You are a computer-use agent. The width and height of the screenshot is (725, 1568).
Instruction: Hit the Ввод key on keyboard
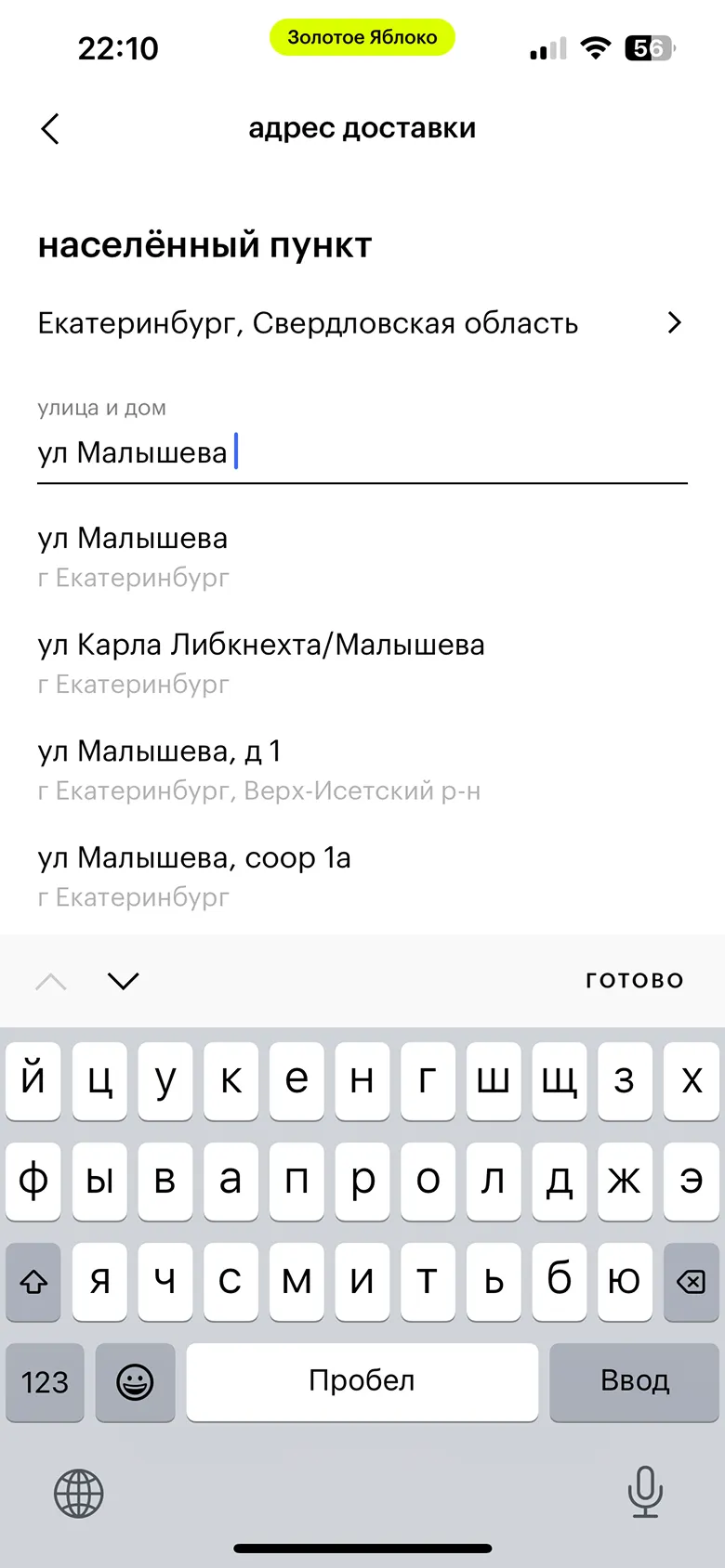tap(634, 1381)
